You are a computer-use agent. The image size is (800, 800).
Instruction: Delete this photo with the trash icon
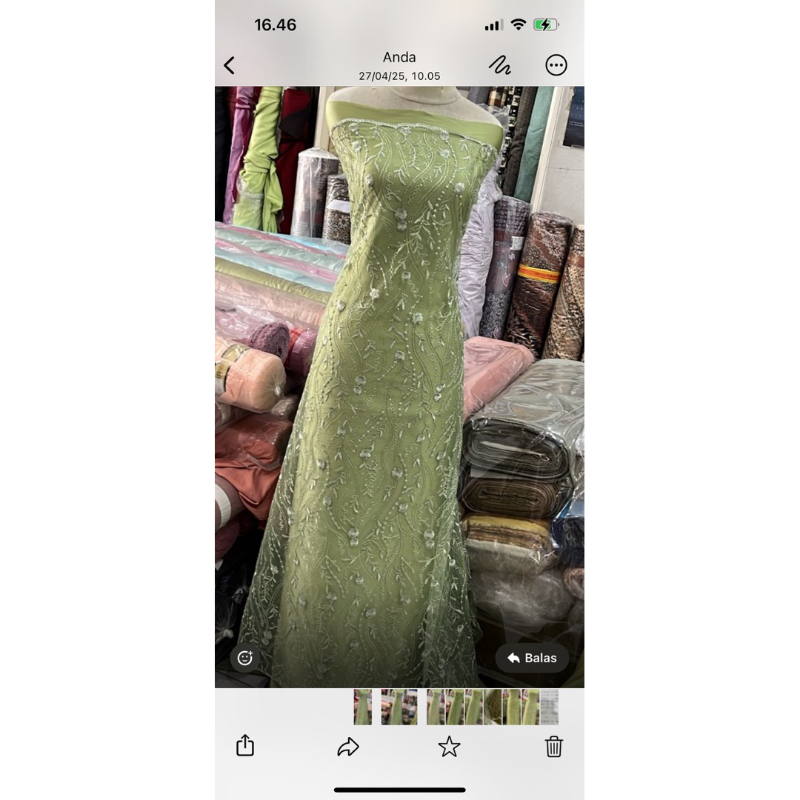click(554, 746)
